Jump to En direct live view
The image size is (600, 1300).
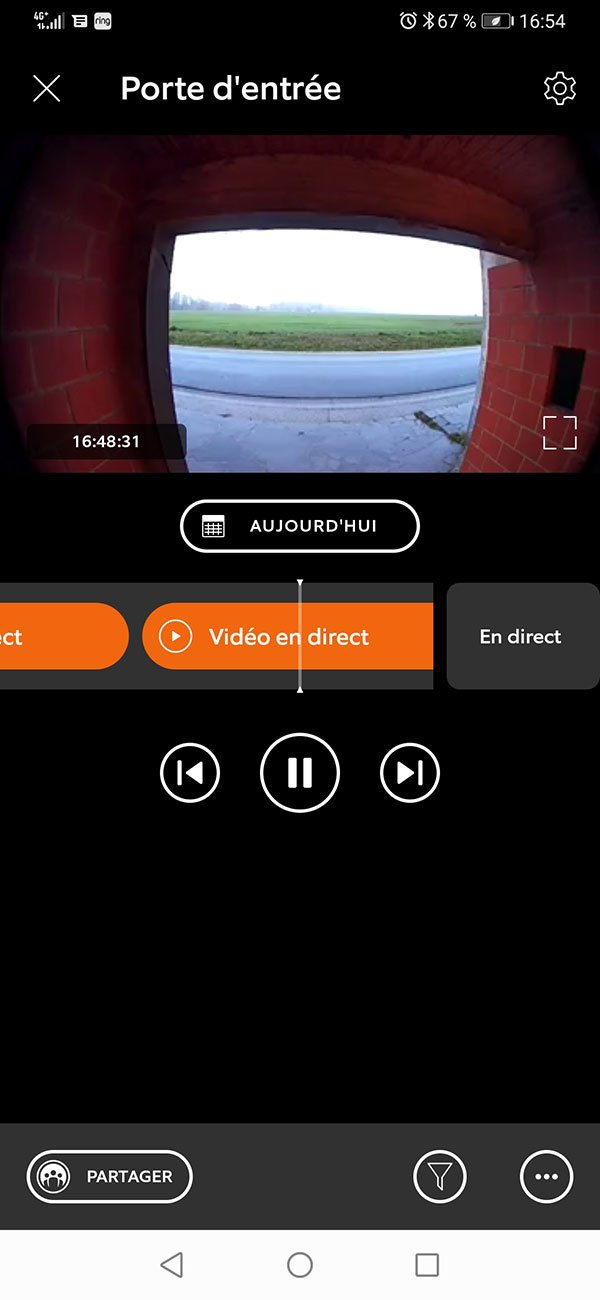coord(521,637)
